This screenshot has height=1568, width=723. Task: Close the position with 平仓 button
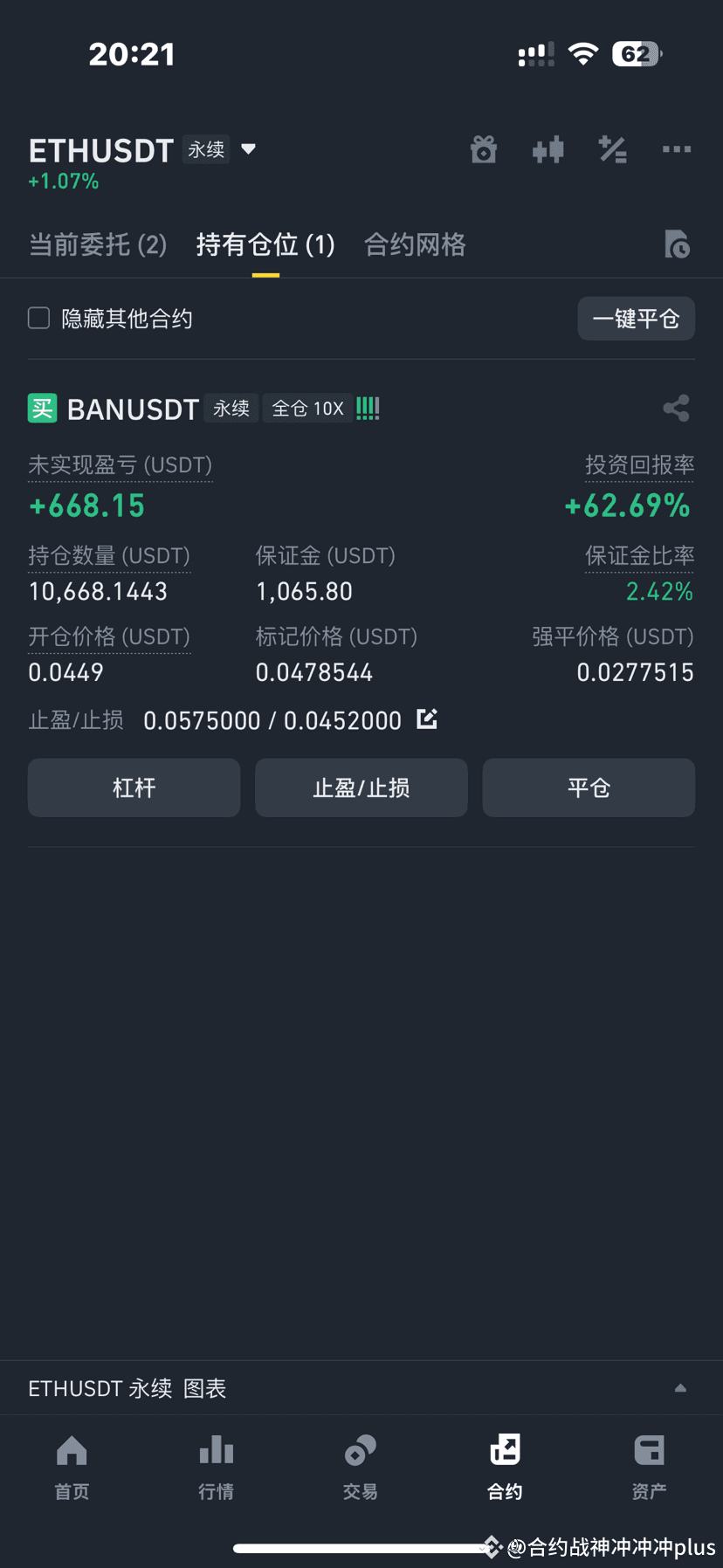pos(588,787)
